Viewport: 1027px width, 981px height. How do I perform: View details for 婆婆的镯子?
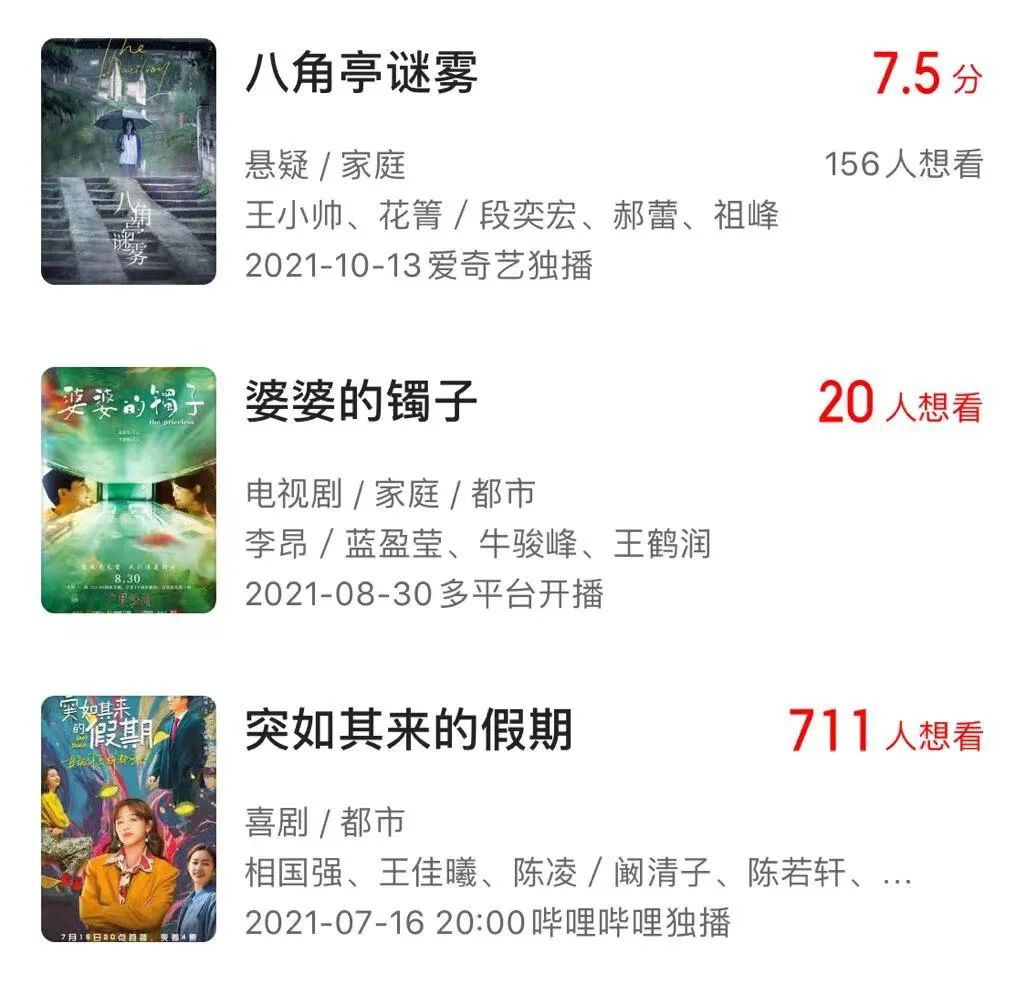point(362,402)
